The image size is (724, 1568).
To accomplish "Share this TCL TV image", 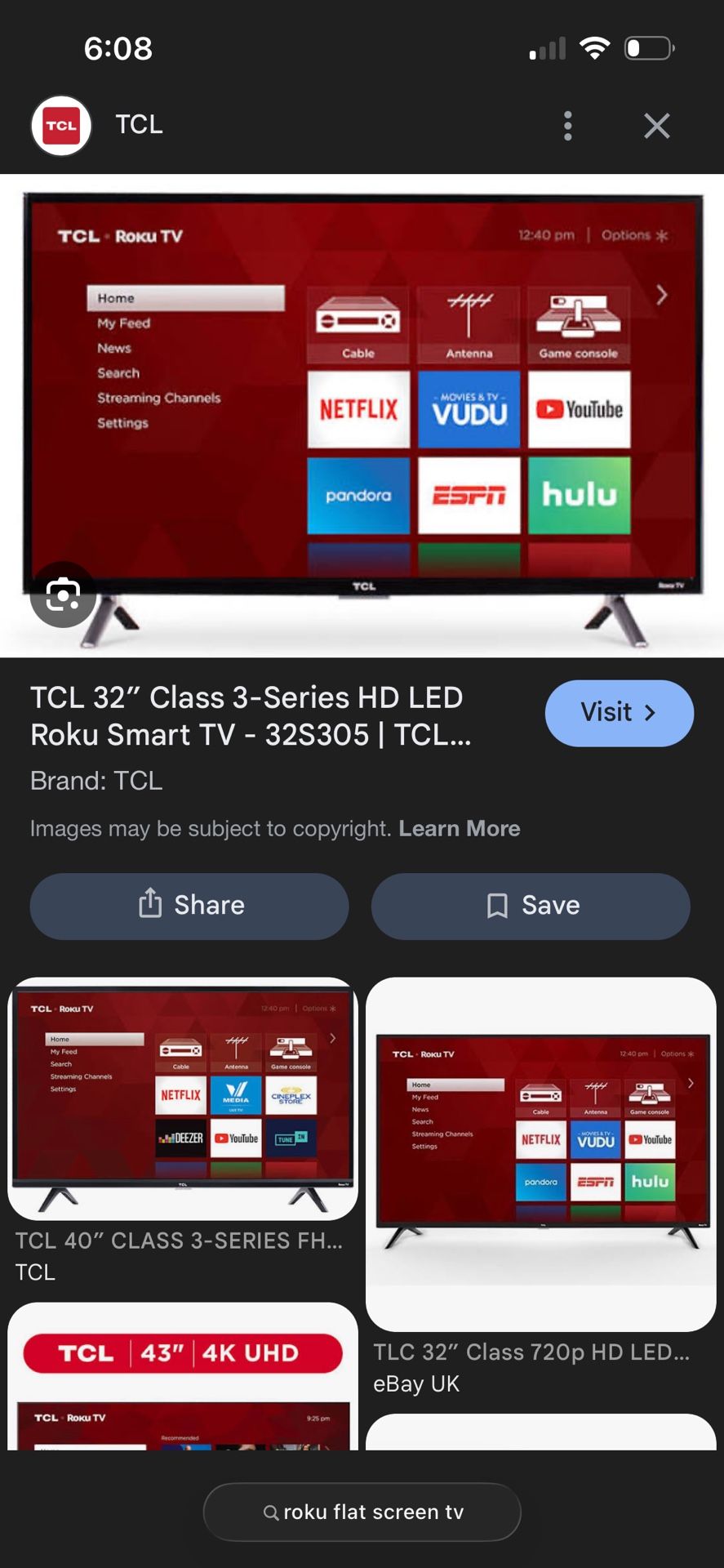I will click(189, 906).
